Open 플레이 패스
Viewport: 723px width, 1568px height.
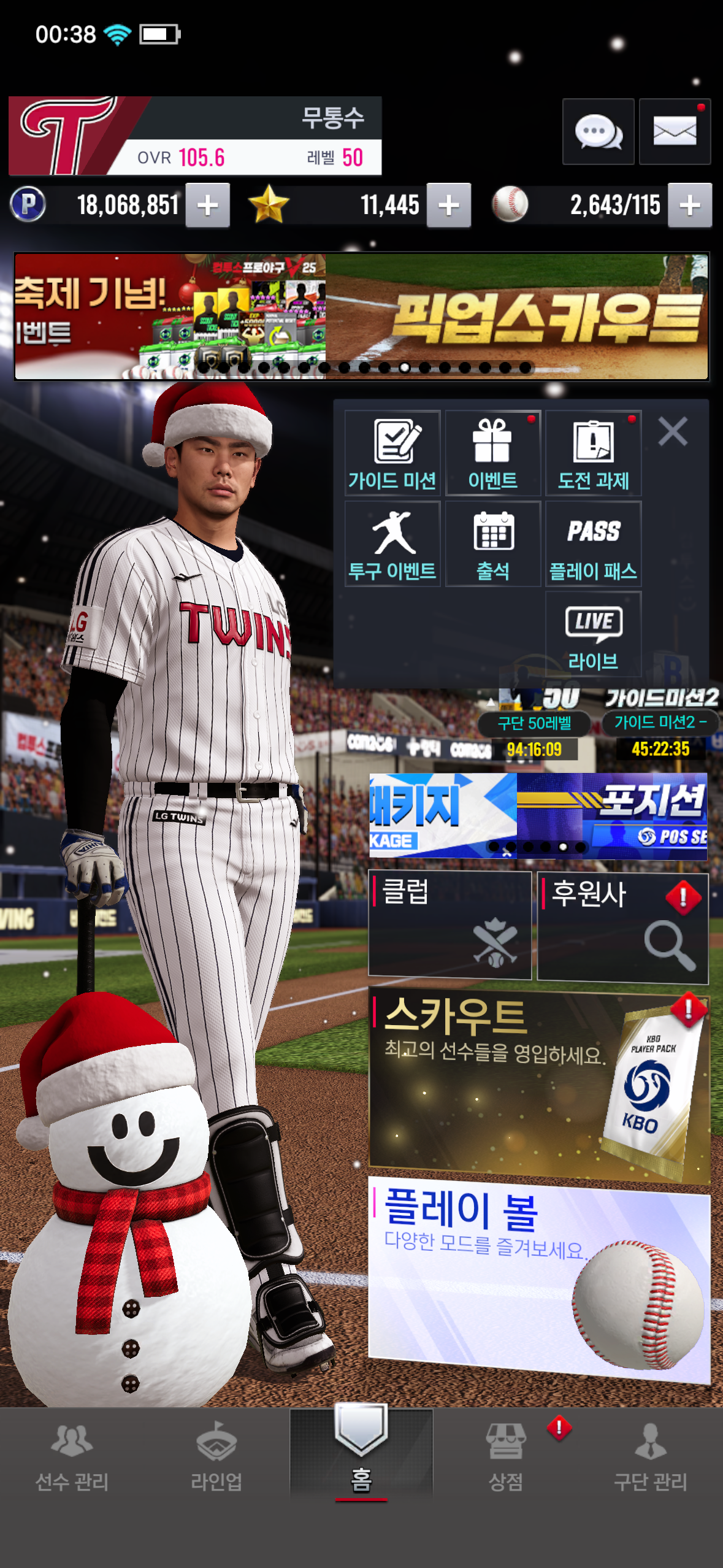pos(593,544)
